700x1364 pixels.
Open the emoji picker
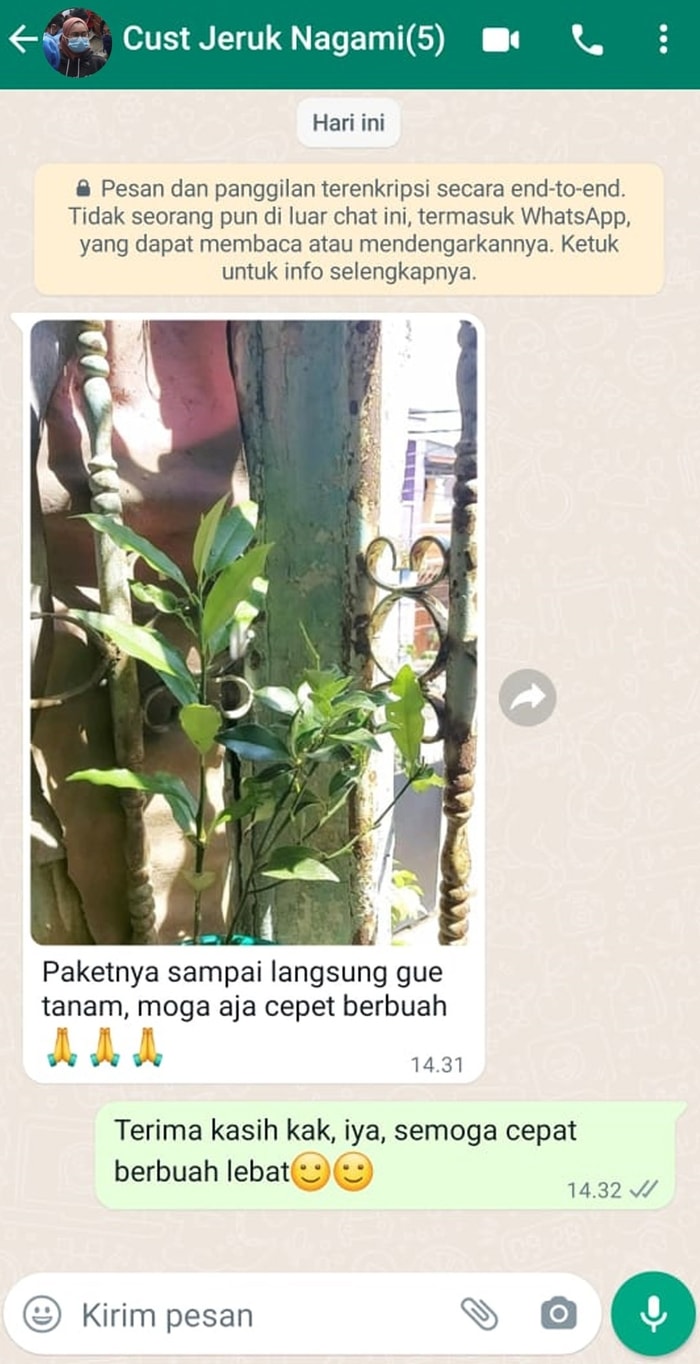click(42, 1313)
